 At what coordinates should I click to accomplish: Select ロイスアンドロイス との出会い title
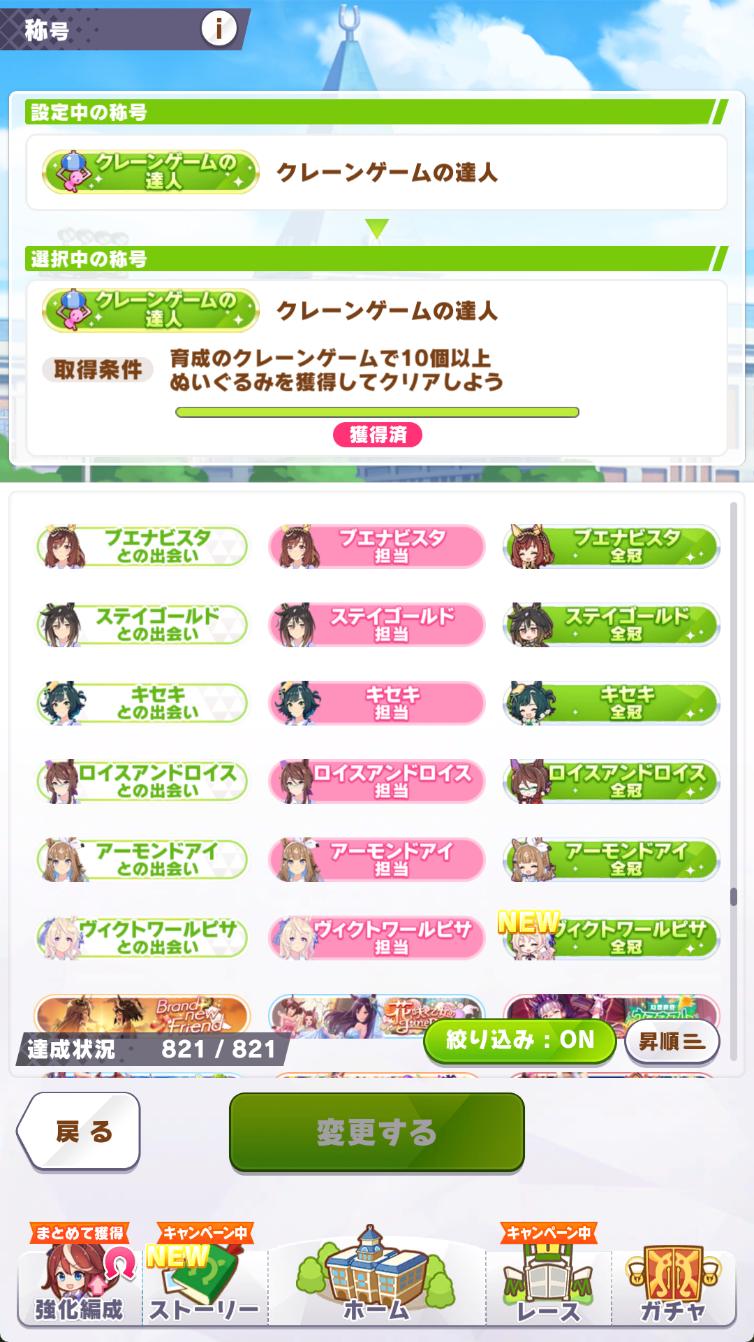142,781
